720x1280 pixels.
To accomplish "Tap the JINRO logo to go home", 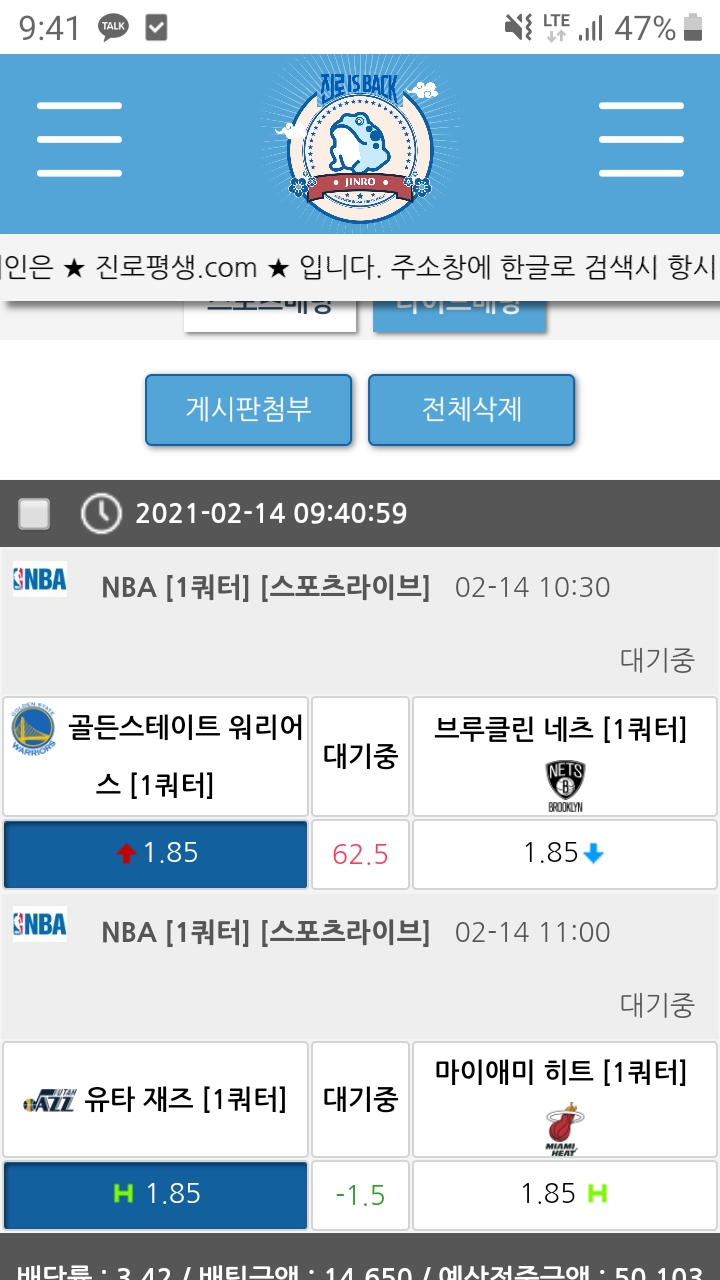I will pyautogui.click(x=358, y=142).
